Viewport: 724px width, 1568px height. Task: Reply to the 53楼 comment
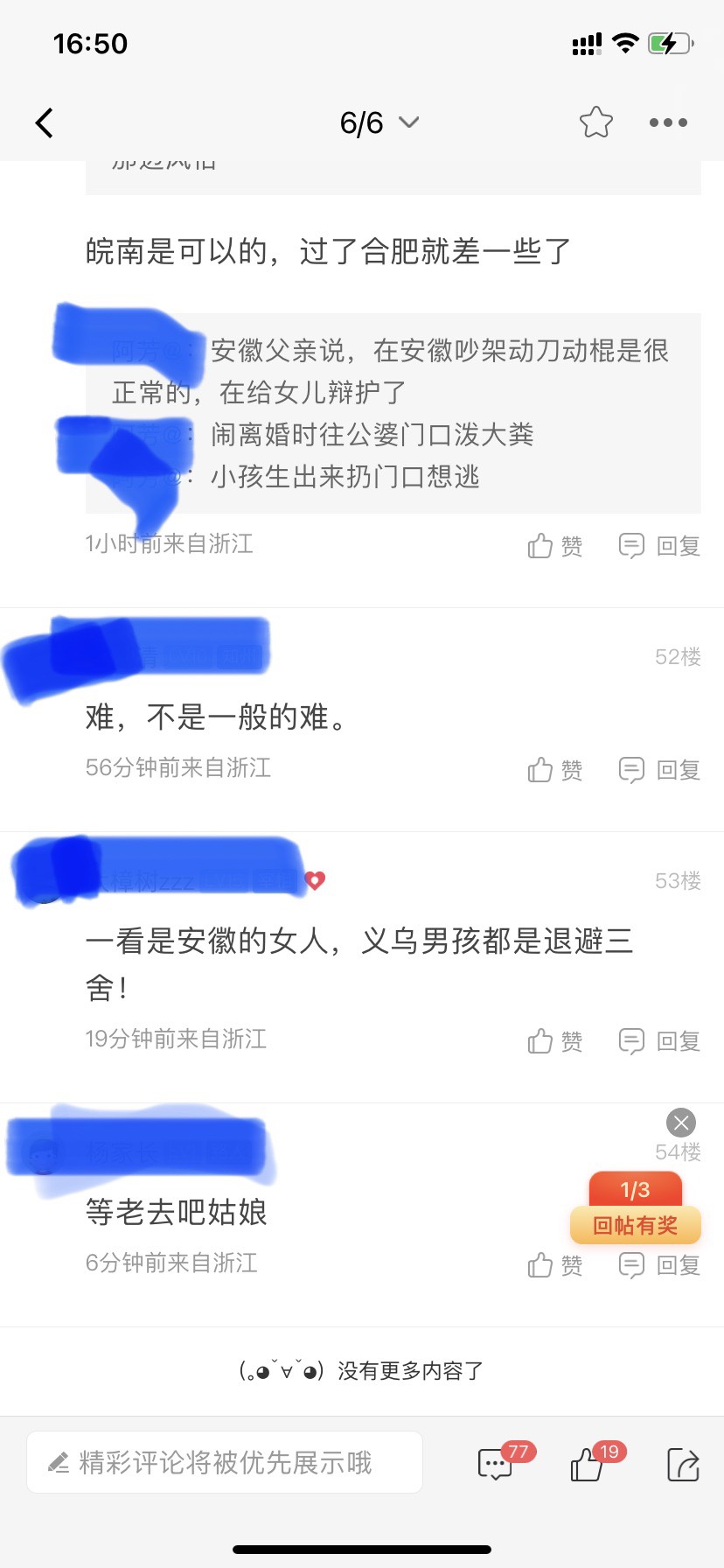pos(659,1041)
